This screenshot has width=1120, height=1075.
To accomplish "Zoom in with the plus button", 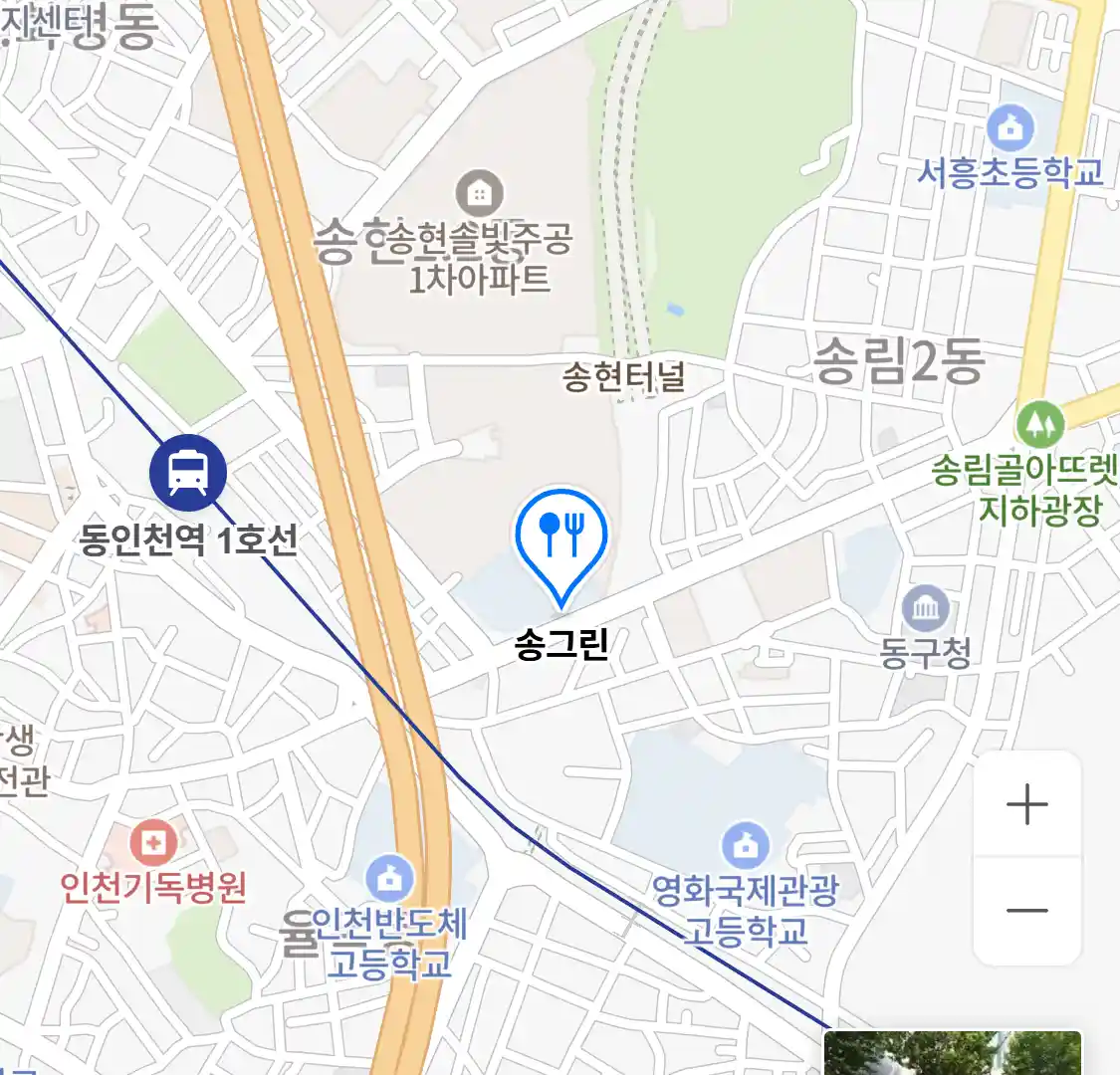I will pyautogui.click(x=1026, y=804).
